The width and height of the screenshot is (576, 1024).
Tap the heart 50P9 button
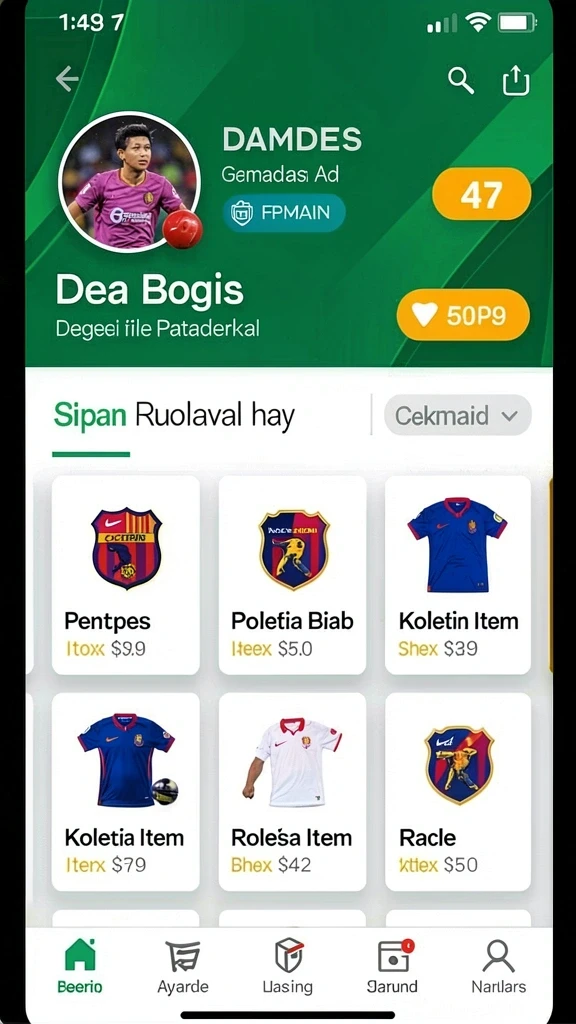[463, 315]
